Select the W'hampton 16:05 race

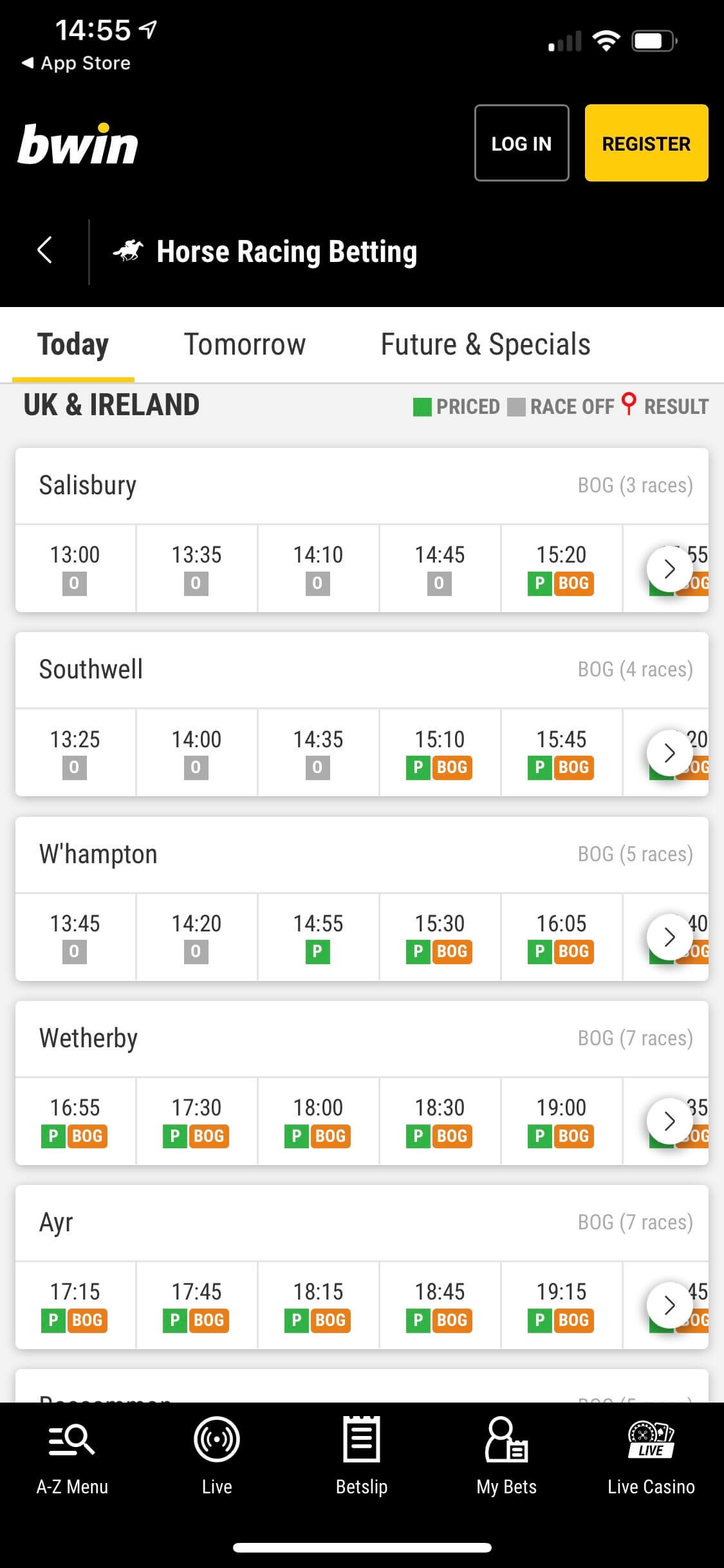(561, 937)
